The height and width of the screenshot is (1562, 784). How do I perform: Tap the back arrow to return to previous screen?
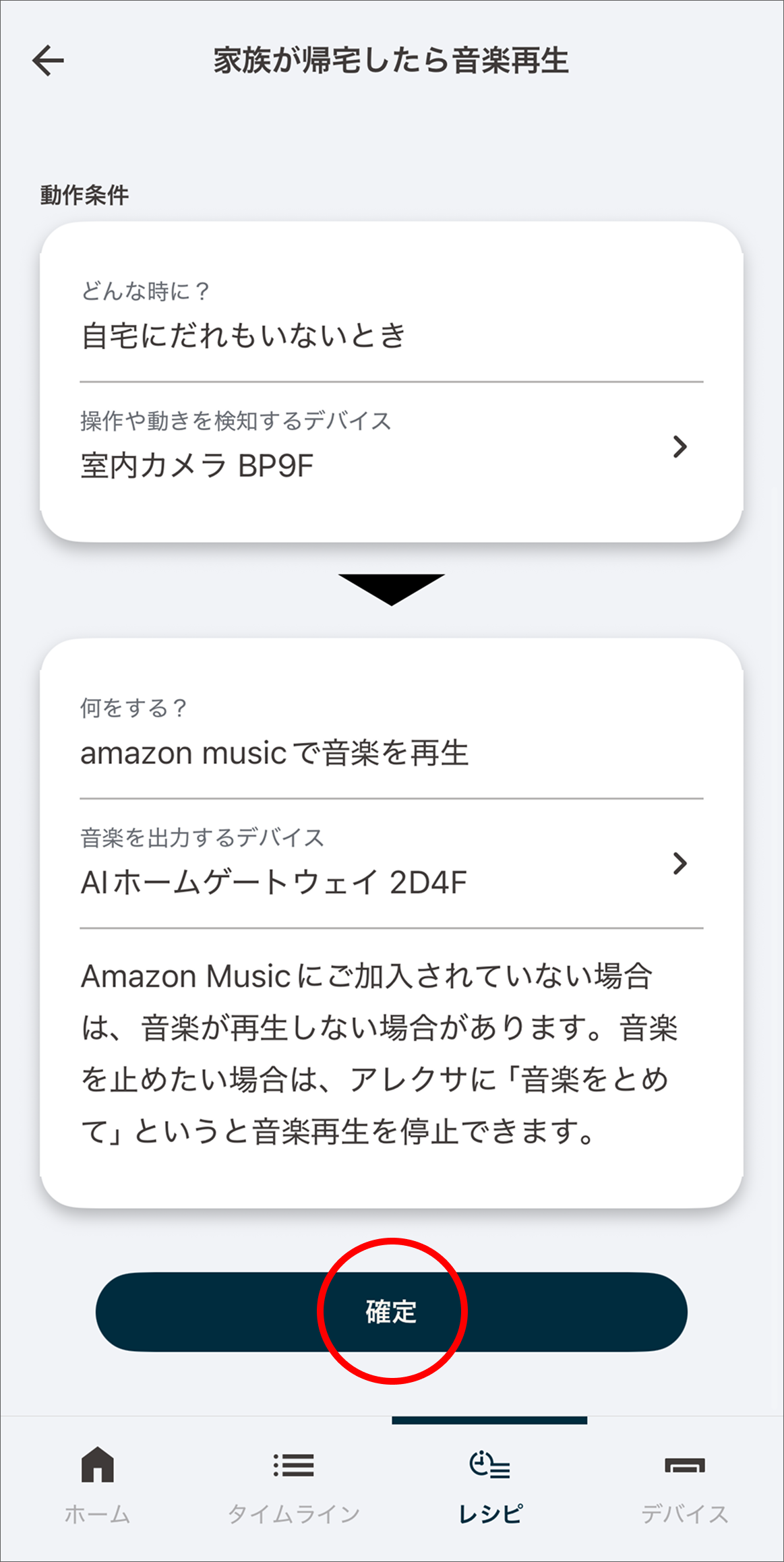[x=48, y=61]
